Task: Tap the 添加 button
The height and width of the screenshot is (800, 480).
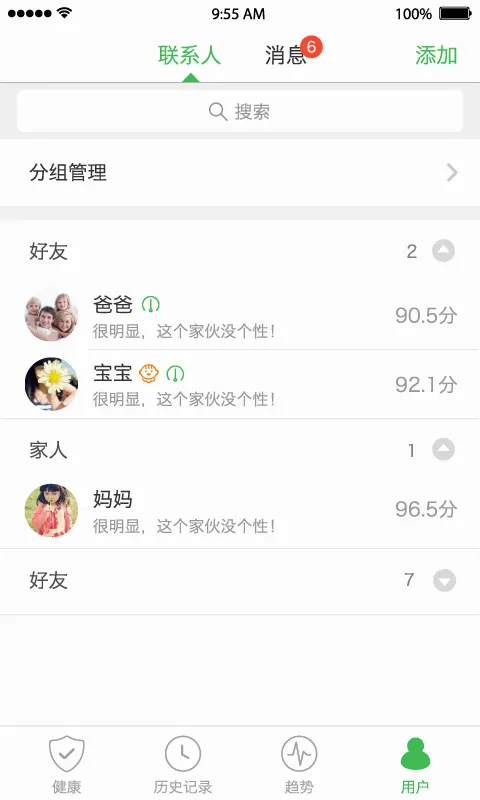Action: pyautogui.click(x=436, y=55)
